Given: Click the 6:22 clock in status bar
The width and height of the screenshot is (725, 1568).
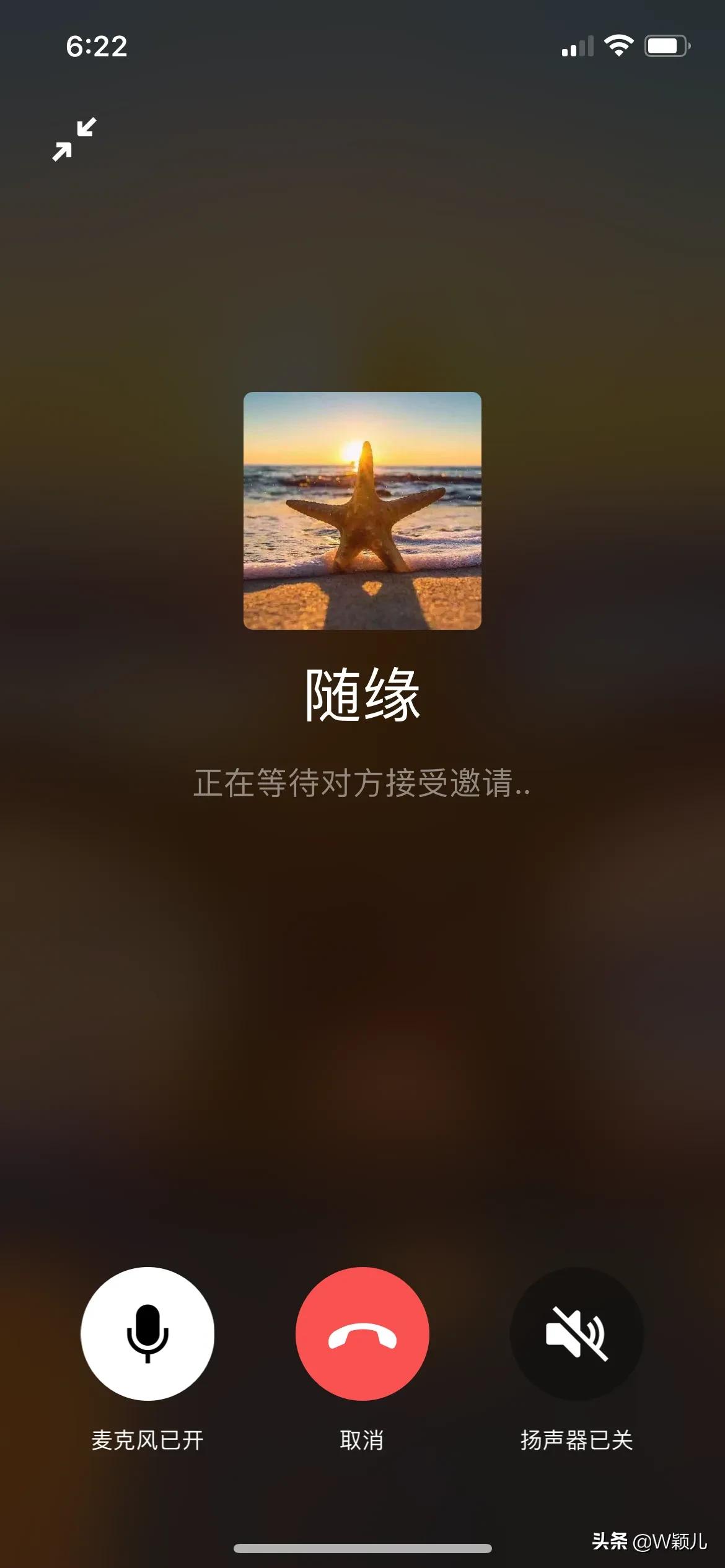Looking at the screenshot, I should click(x=98, y=45).
